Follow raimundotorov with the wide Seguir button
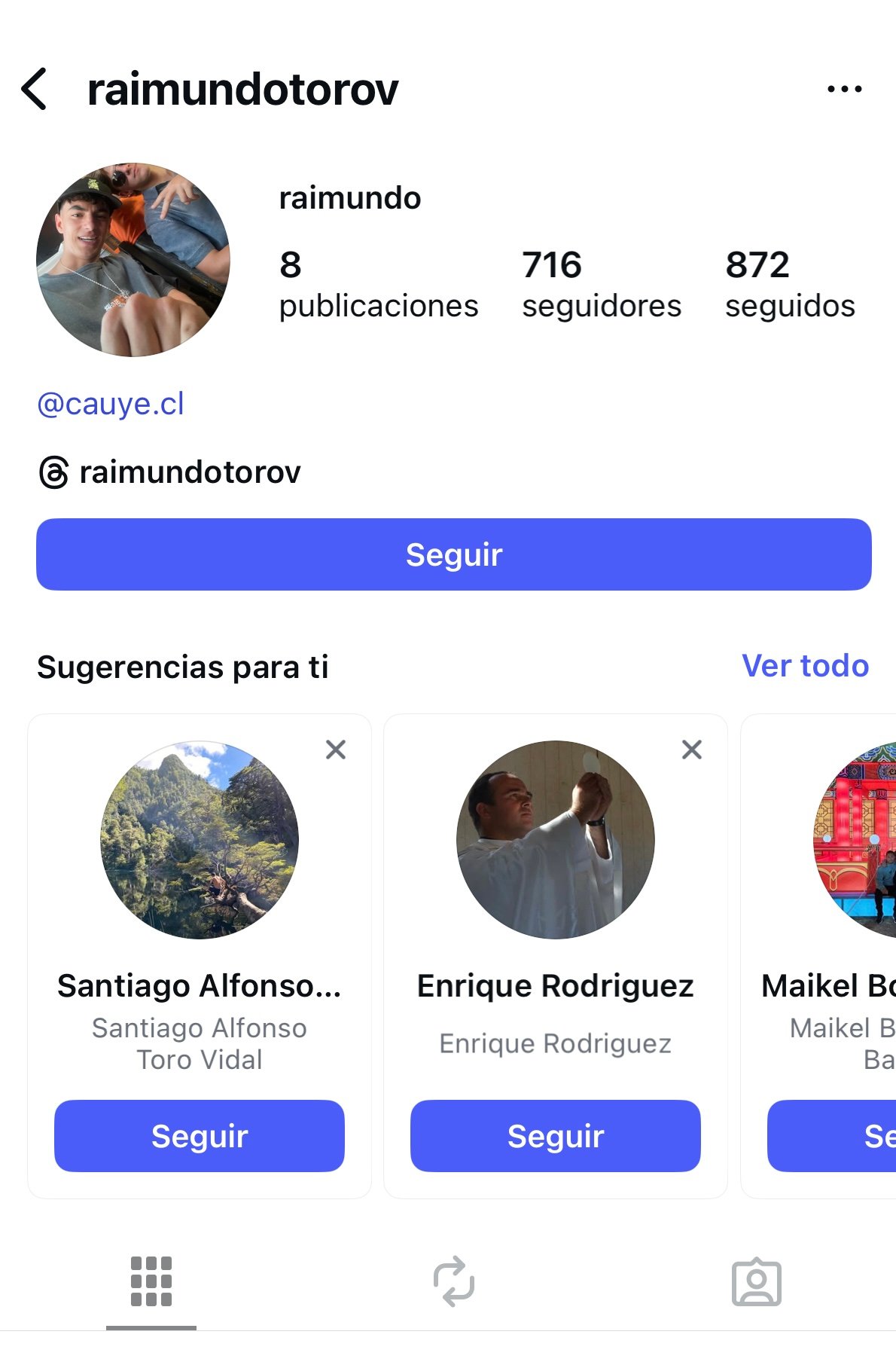 click(x=453, y=554)
